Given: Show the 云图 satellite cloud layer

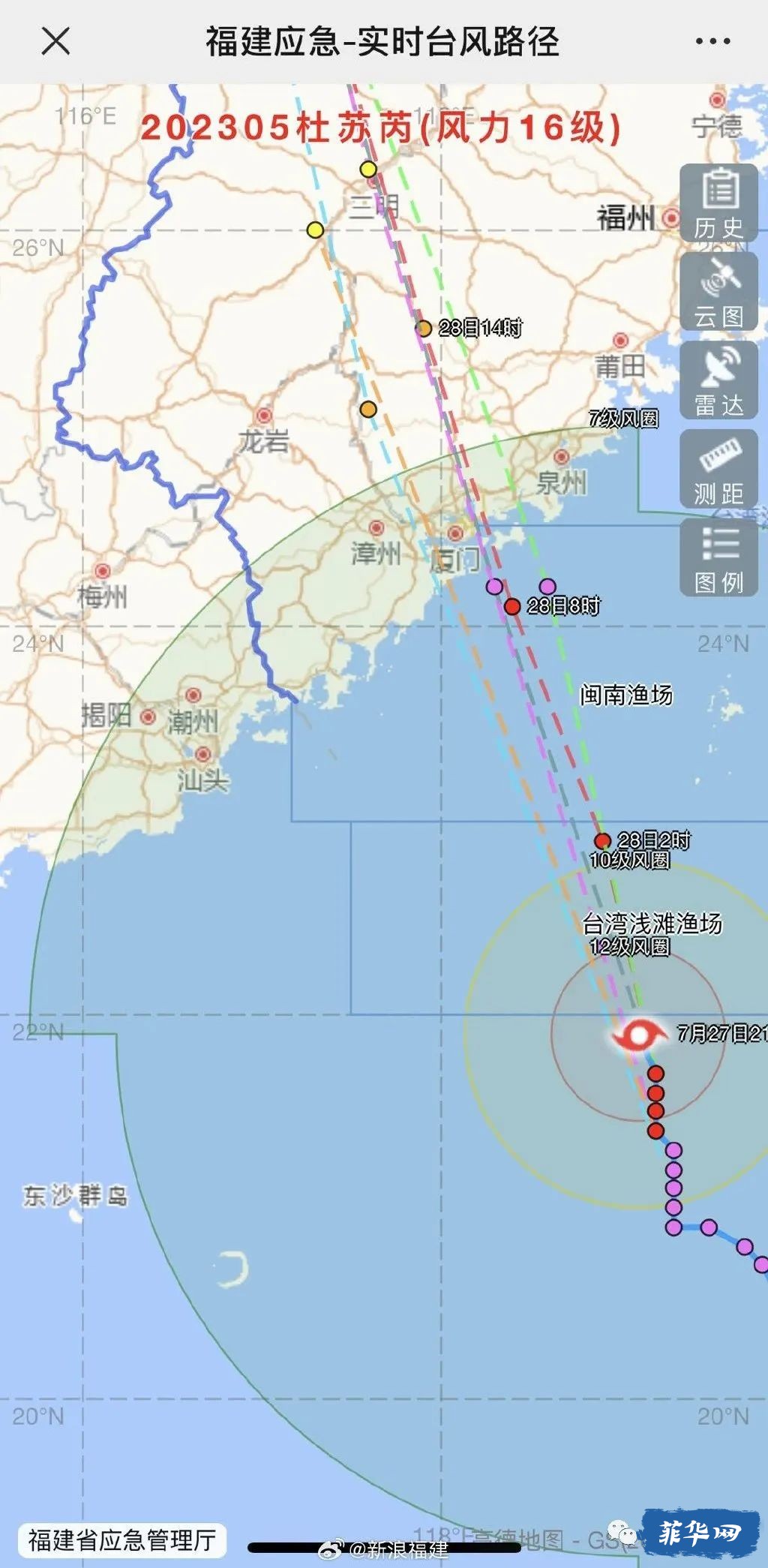Looking at the screenshot, I should (x=718, y=291).
